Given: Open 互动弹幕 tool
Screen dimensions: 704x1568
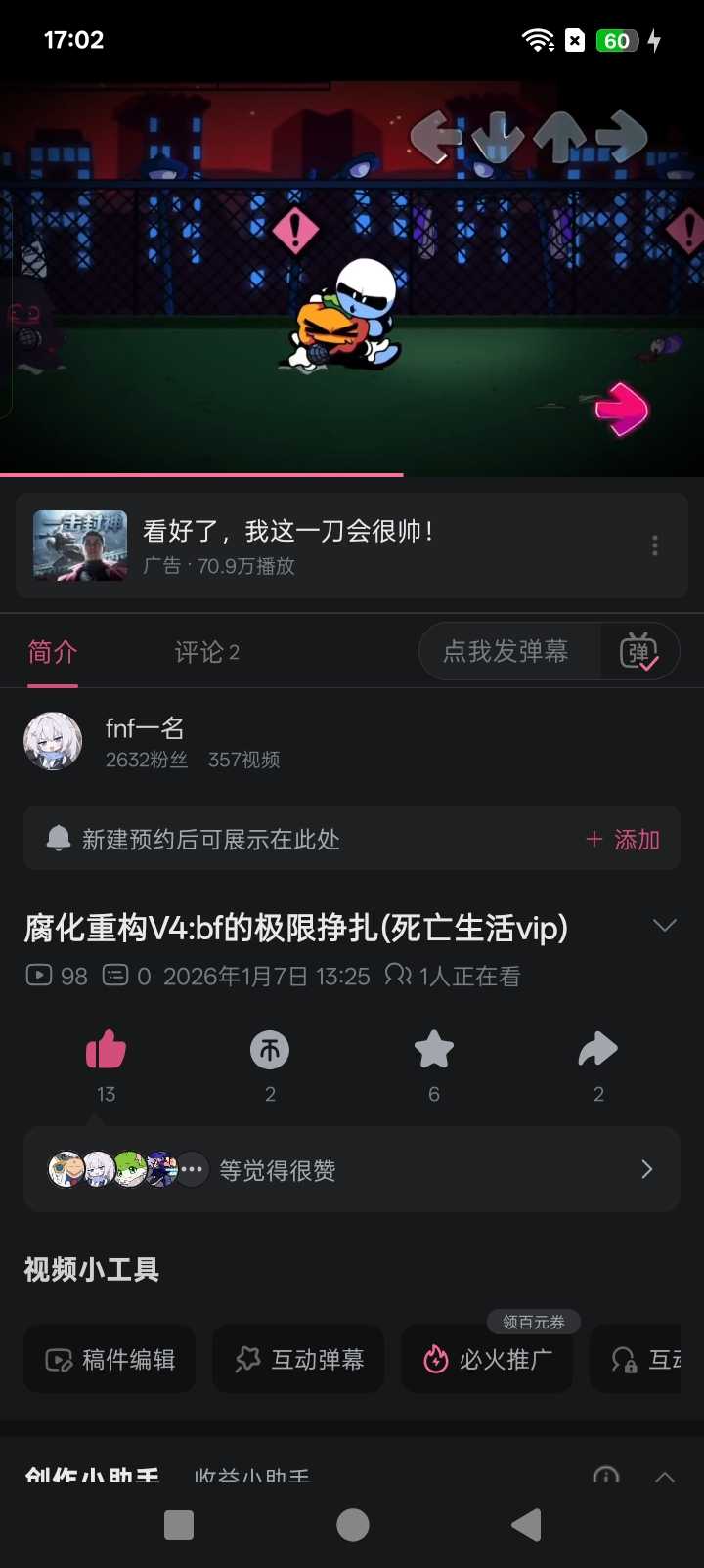Looking at the screenshot, I should (x=298, y=1360).
